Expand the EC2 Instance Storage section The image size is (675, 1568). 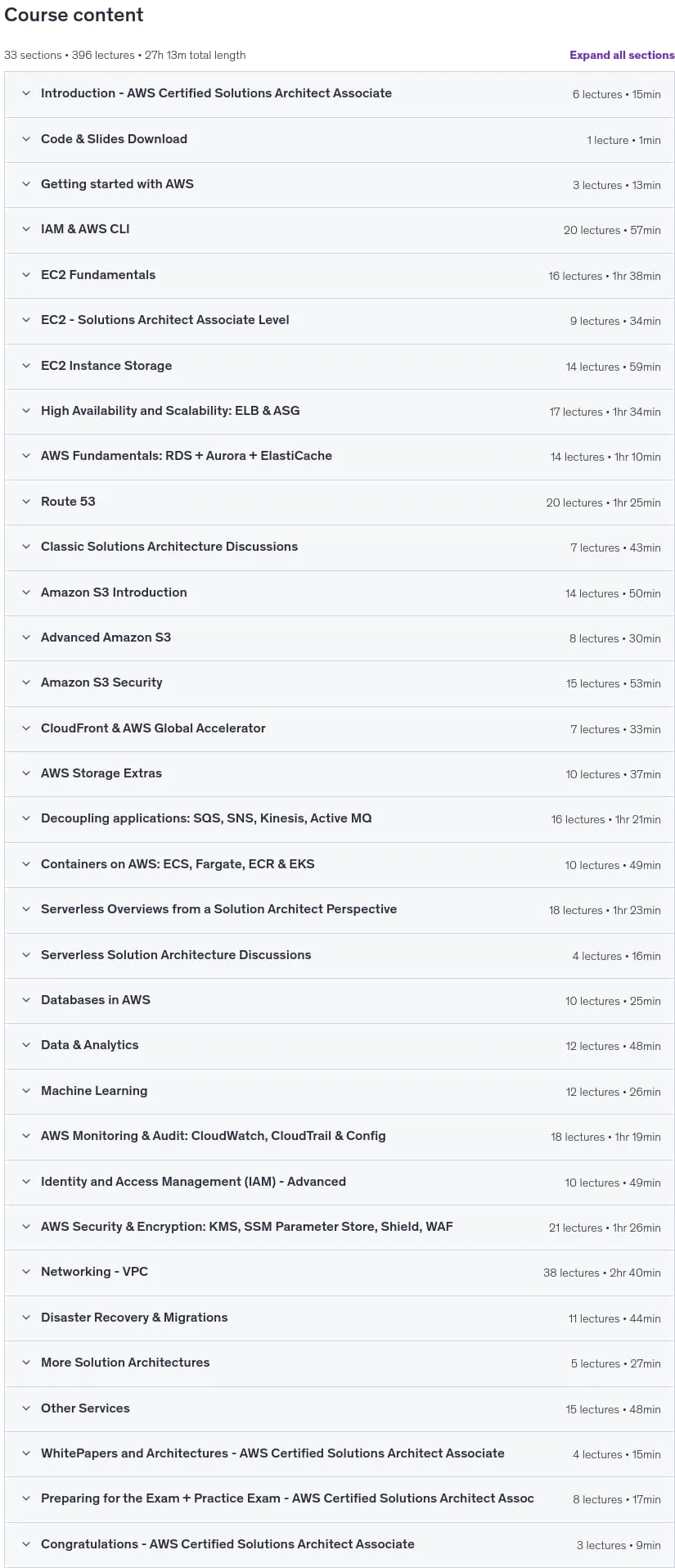(x=340, y=367)
